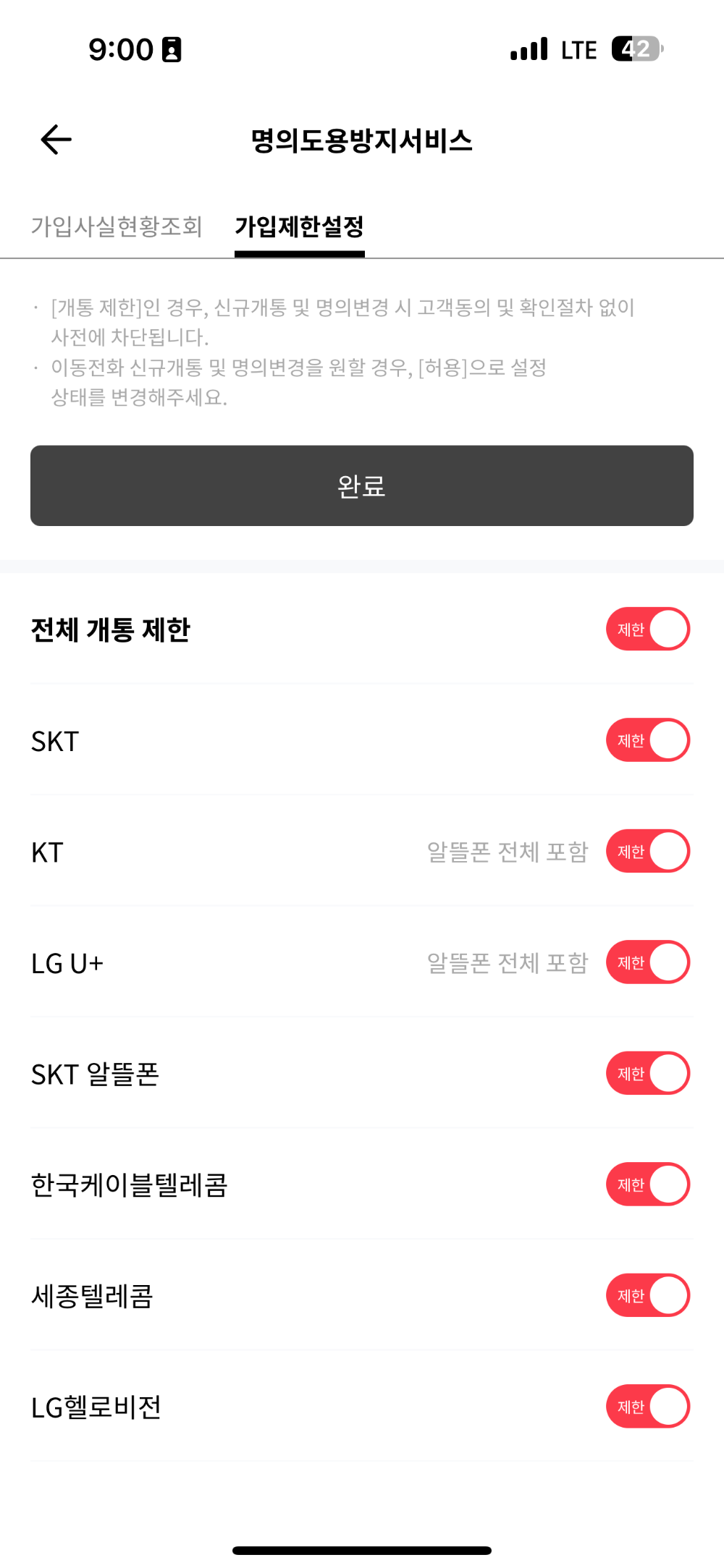
Task: Toggle the LG헬로비전 restriction switch
Action: click(x=647, y=1407)
